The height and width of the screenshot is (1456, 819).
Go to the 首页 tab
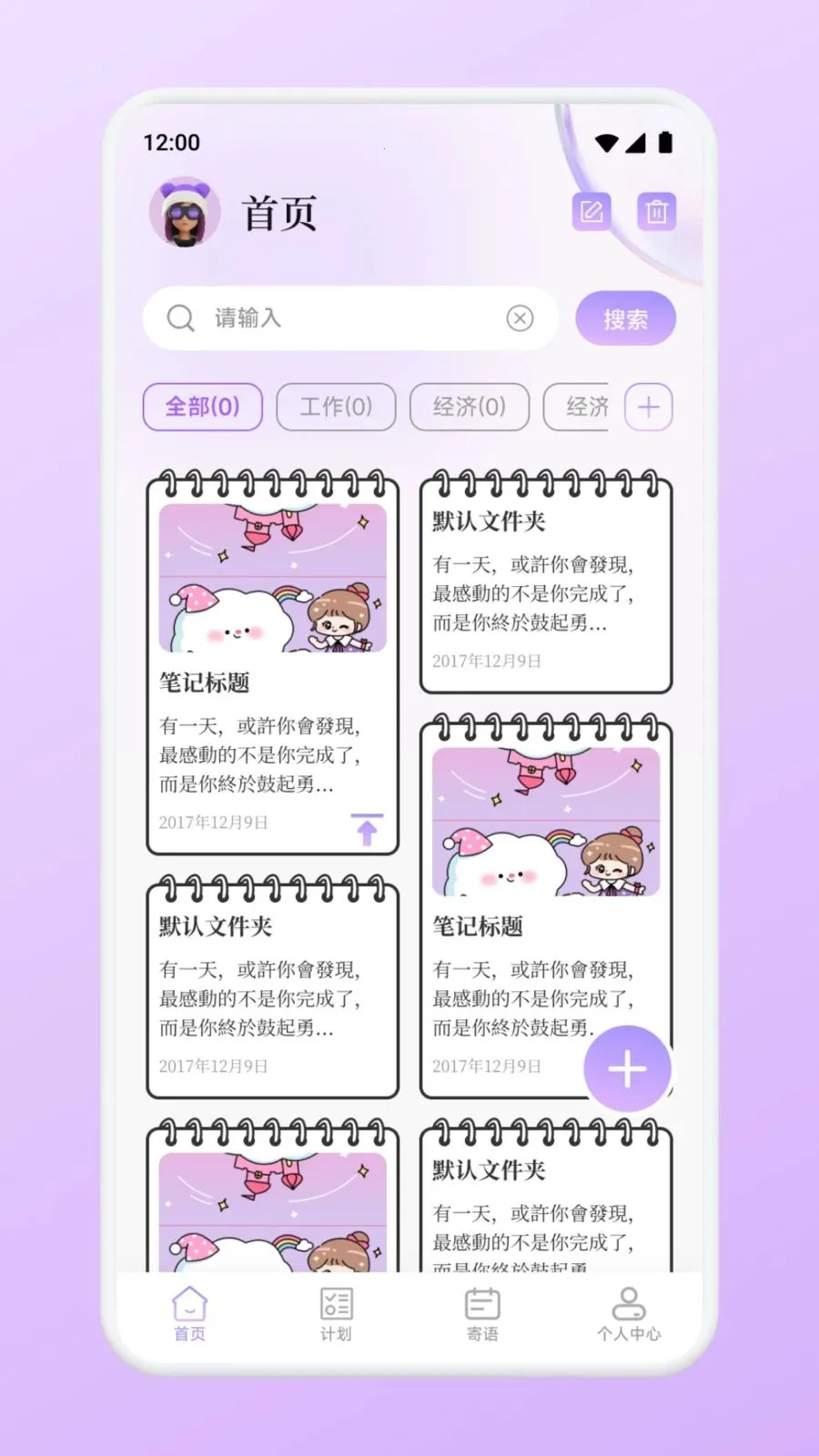[x=189, y=1314]
